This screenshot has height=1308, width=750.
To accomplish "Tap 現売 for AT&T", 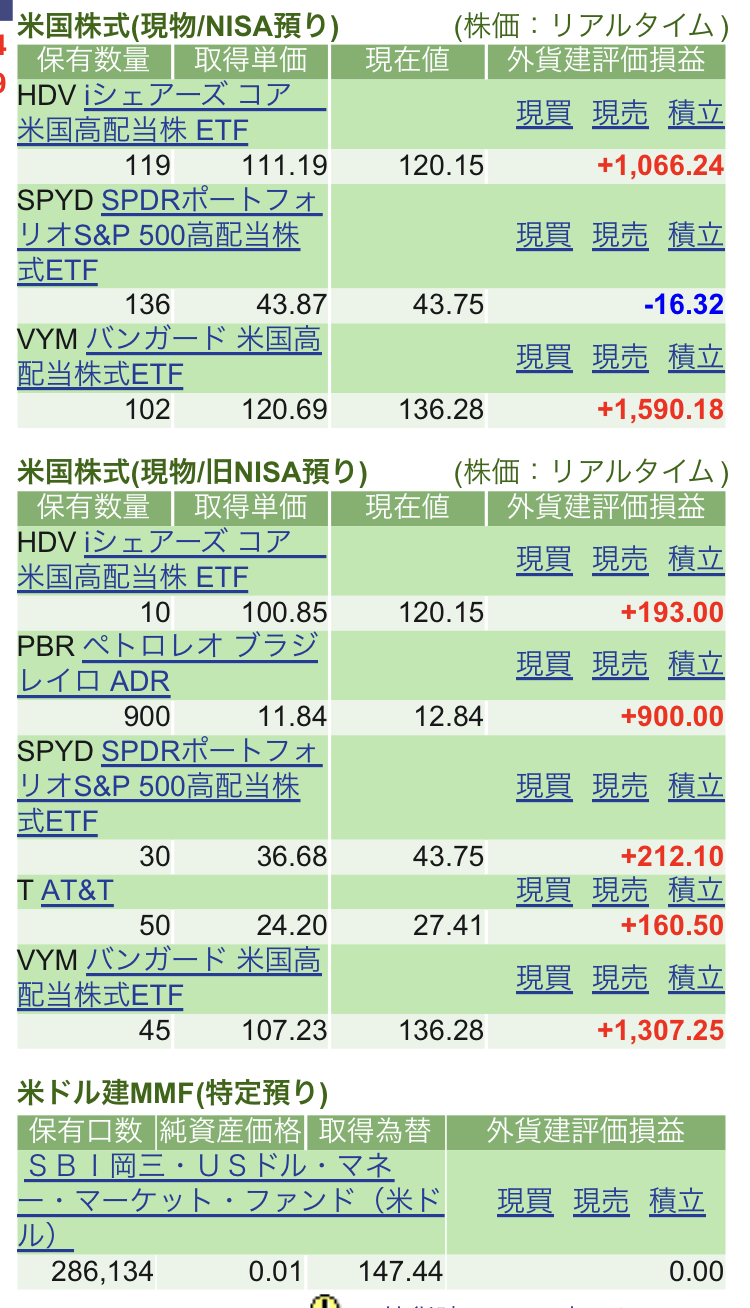I will point(620,890).
